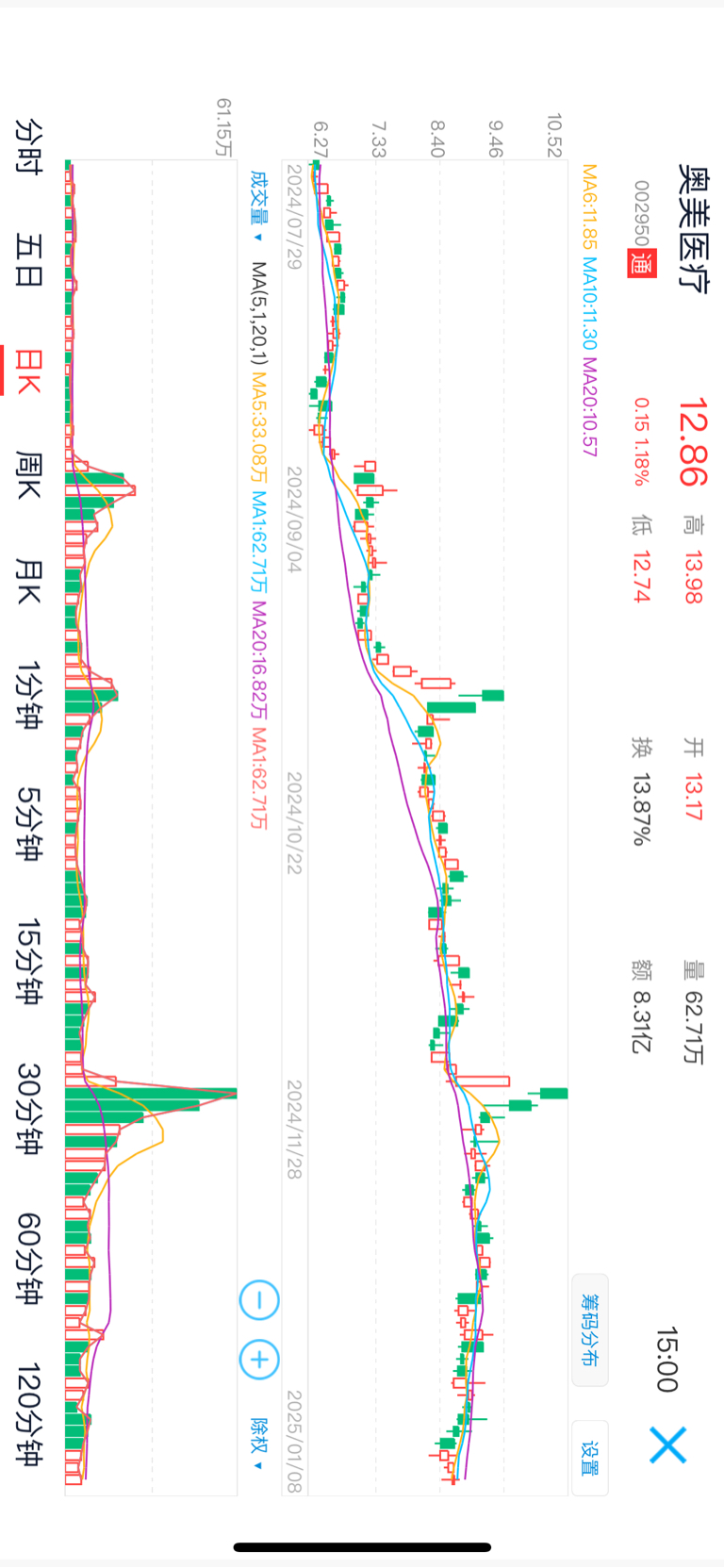Open the 设置 chart settings
Image resolution: width=724 pixels, height=1568 pixels.
[x=590, y=1458]
